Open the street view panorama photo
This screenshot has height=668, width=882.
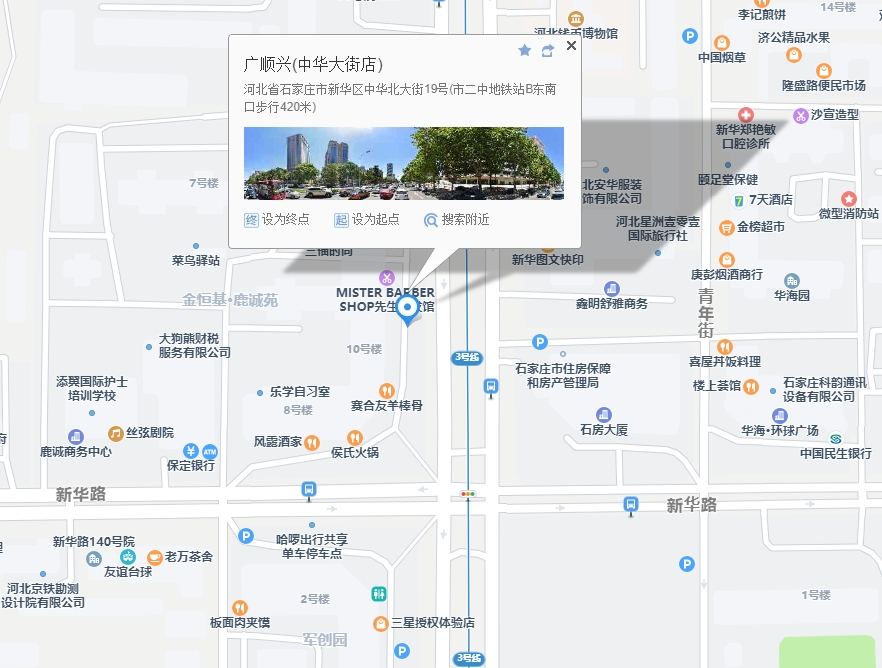(x=403, y=163)
